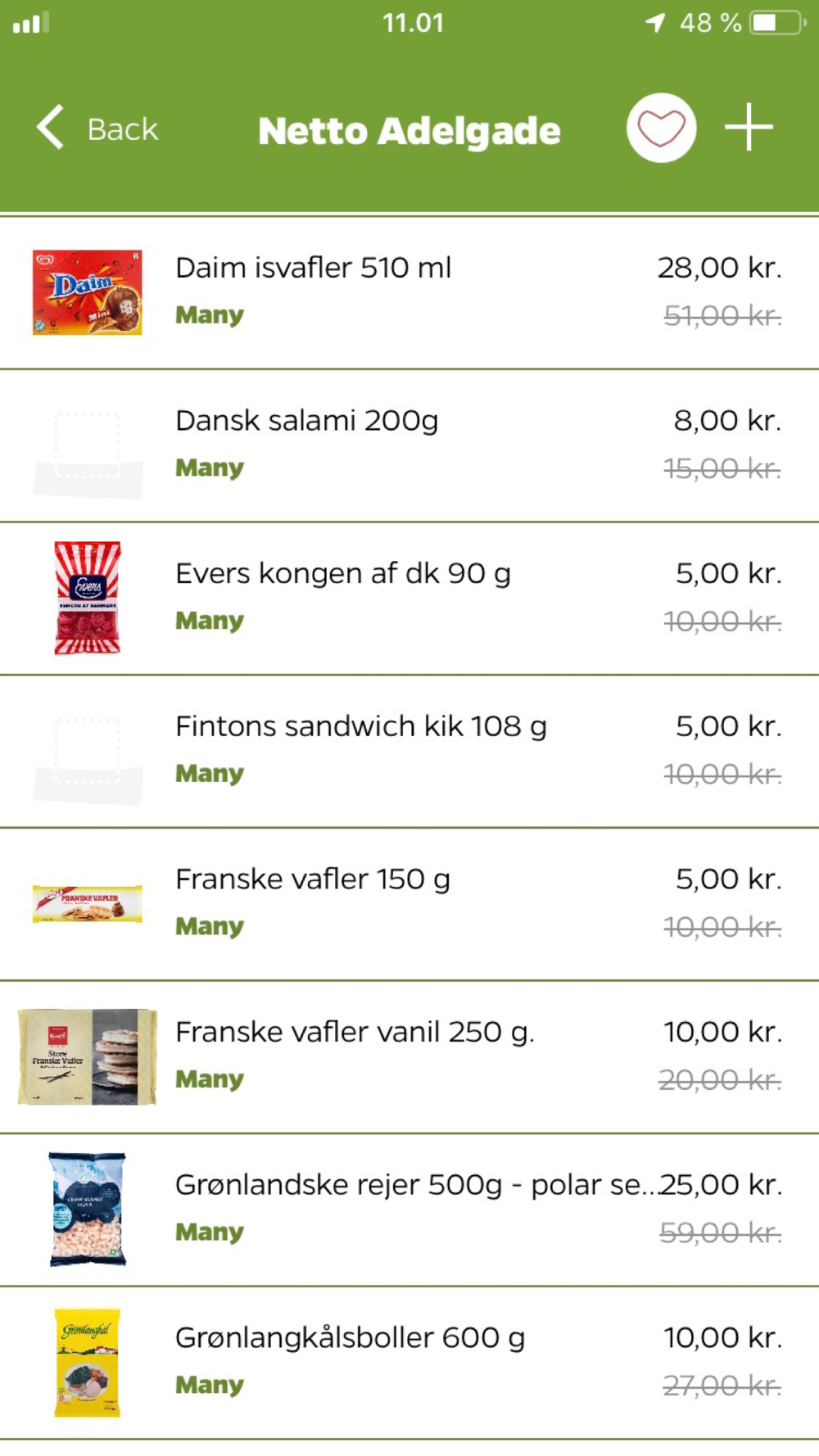Open Fintons sandwich kik 108 g

pos(409,750)
